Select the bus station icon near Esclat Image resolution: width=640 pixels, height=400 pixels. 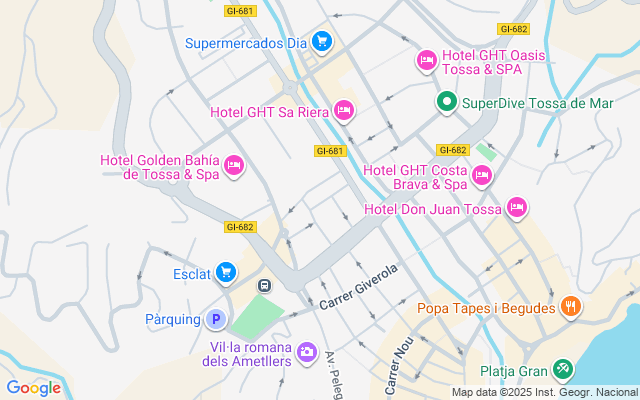(x=264, y=285)
